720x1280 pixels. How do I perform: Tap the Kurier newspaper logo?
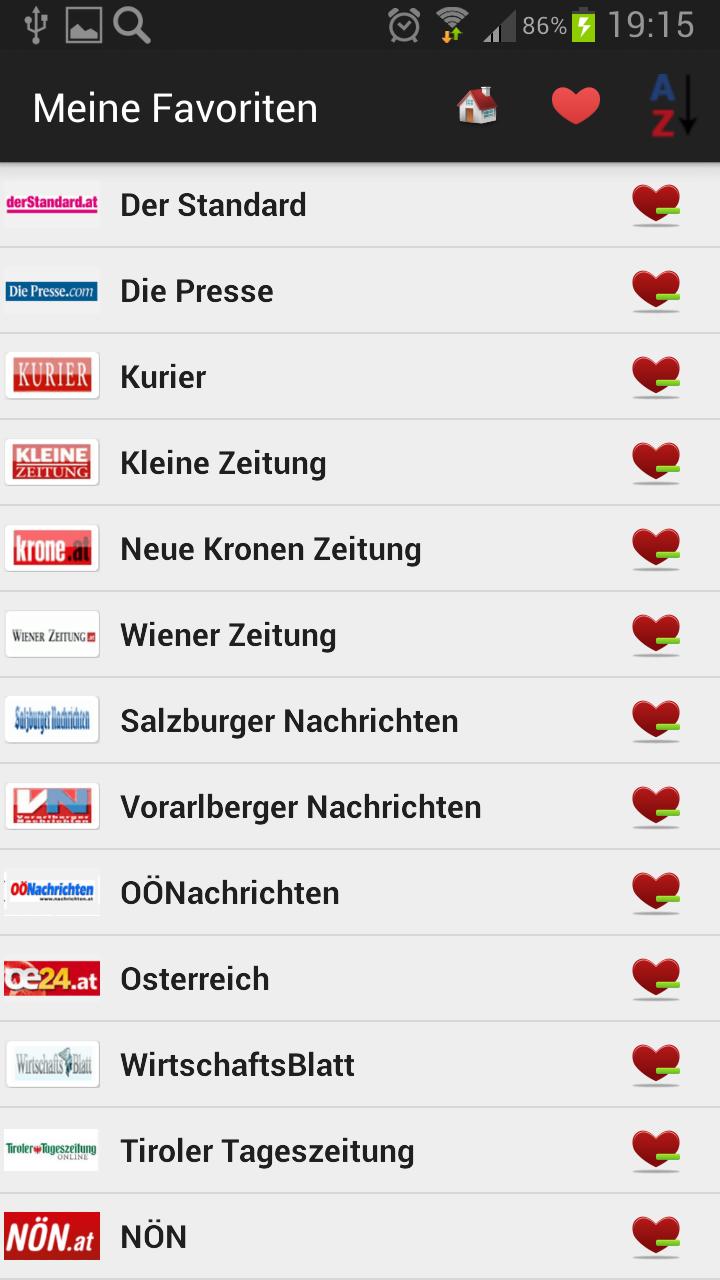click(x=51, y=376)
